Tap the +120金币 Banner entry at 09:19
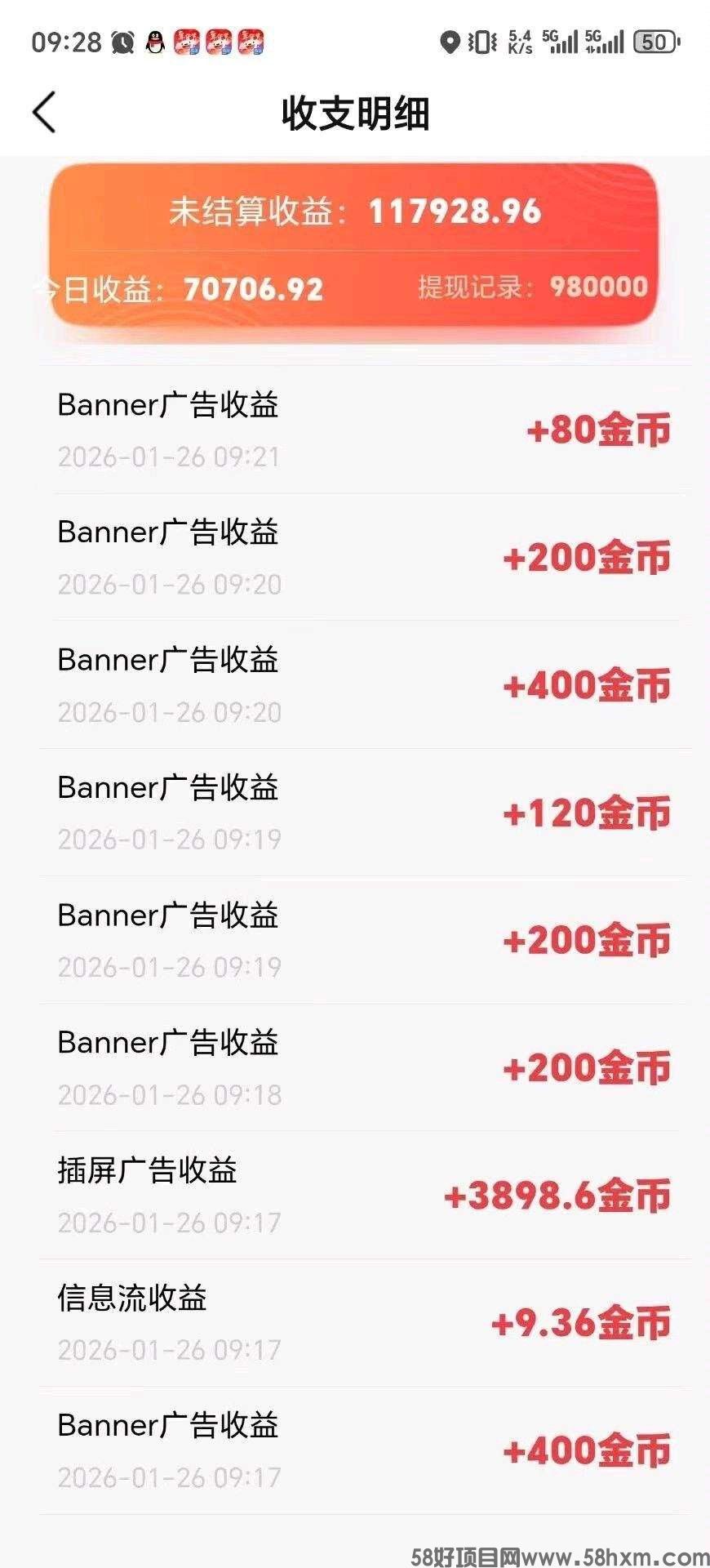 tap(354, 811)
